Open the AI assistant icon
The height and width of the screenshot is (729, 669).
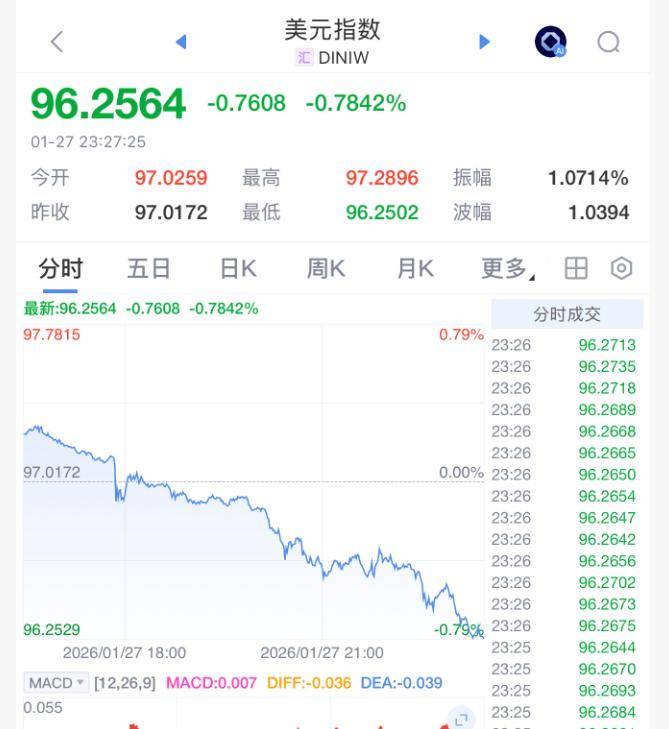pyautogui.click(x=550, y=41)
